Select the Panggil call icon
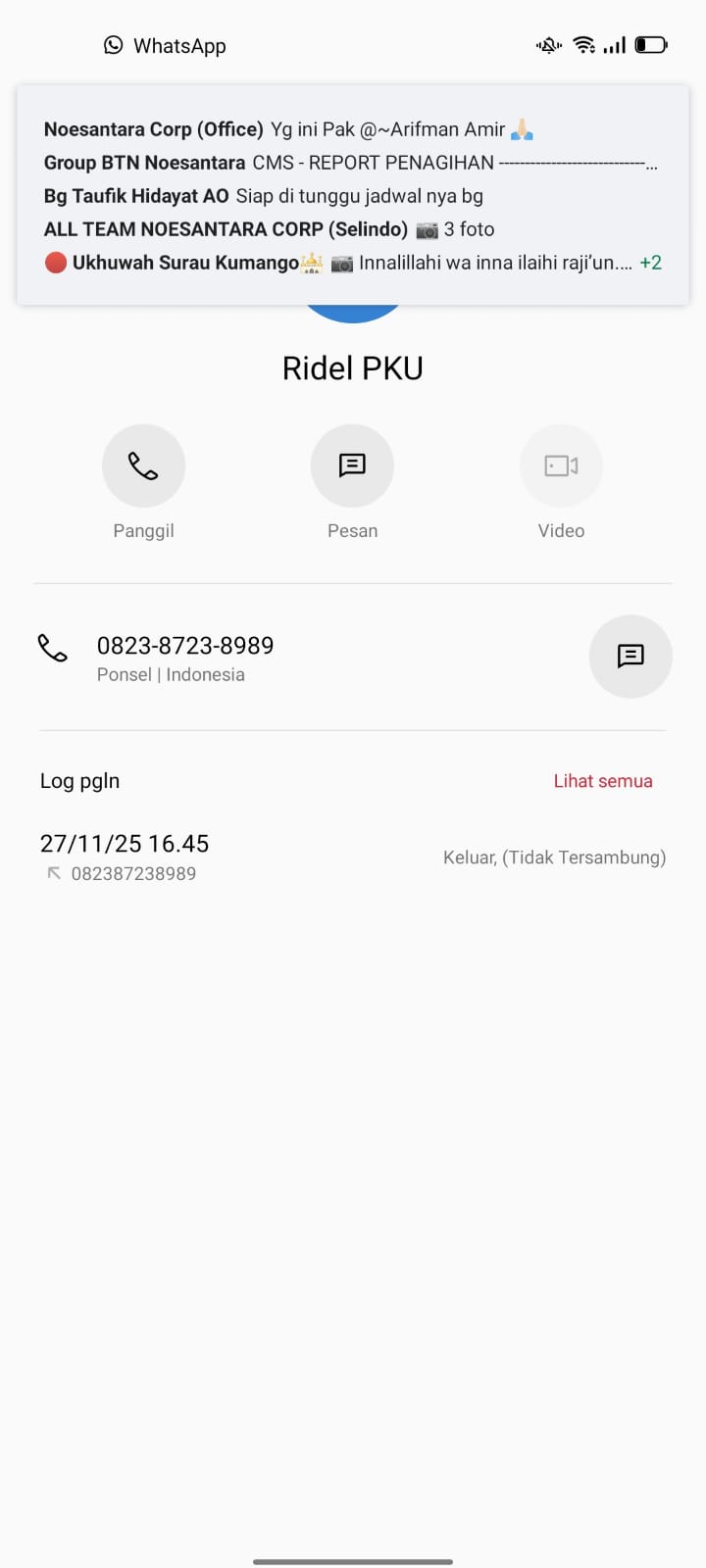The height and width of the screenshot is (1568, 706). [143, 465]
